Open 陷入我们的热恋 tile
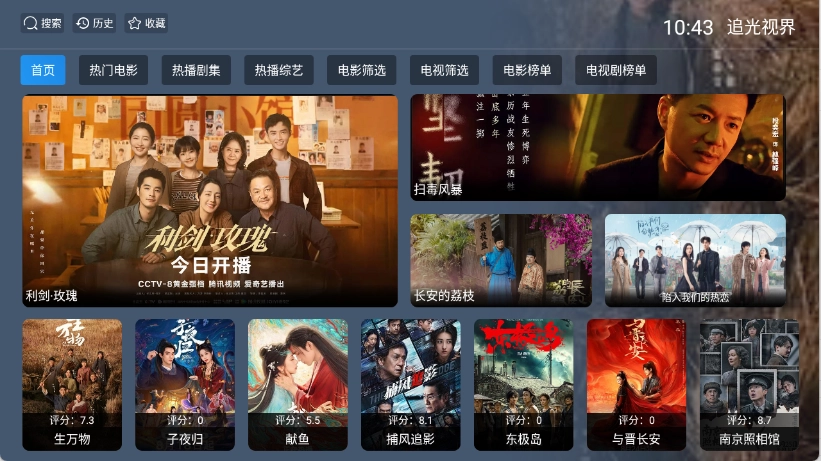 (695, 260)
